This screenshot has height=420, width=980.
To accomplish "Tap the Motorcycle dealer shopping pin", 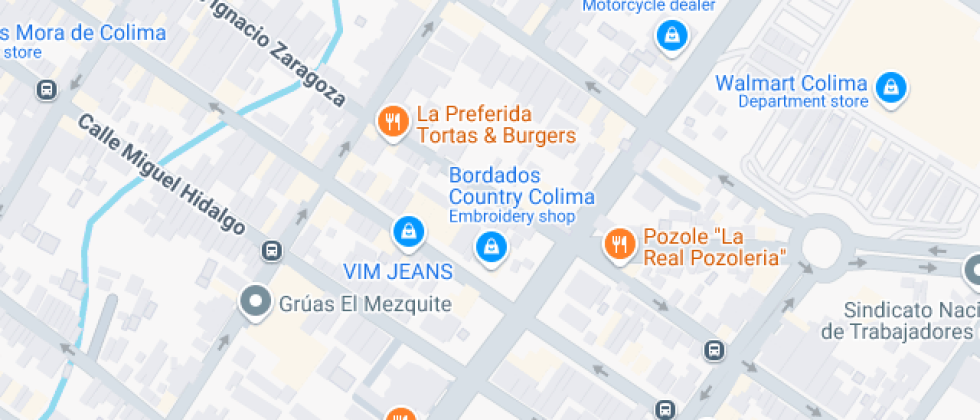I will pyautogui.click(x=670, y=37).
